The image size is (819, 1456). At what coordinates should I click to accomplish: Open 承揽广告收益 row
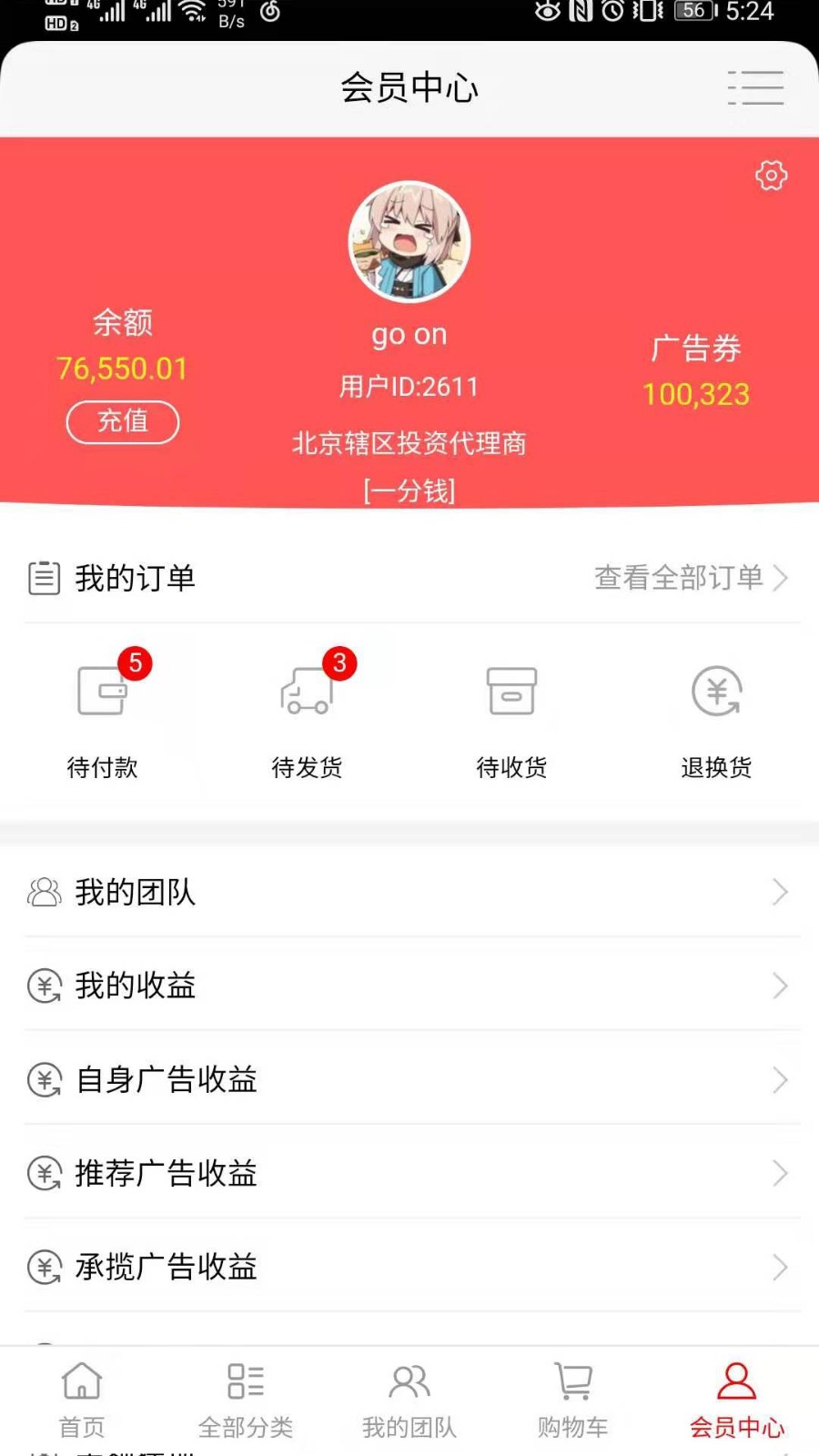409,1267
